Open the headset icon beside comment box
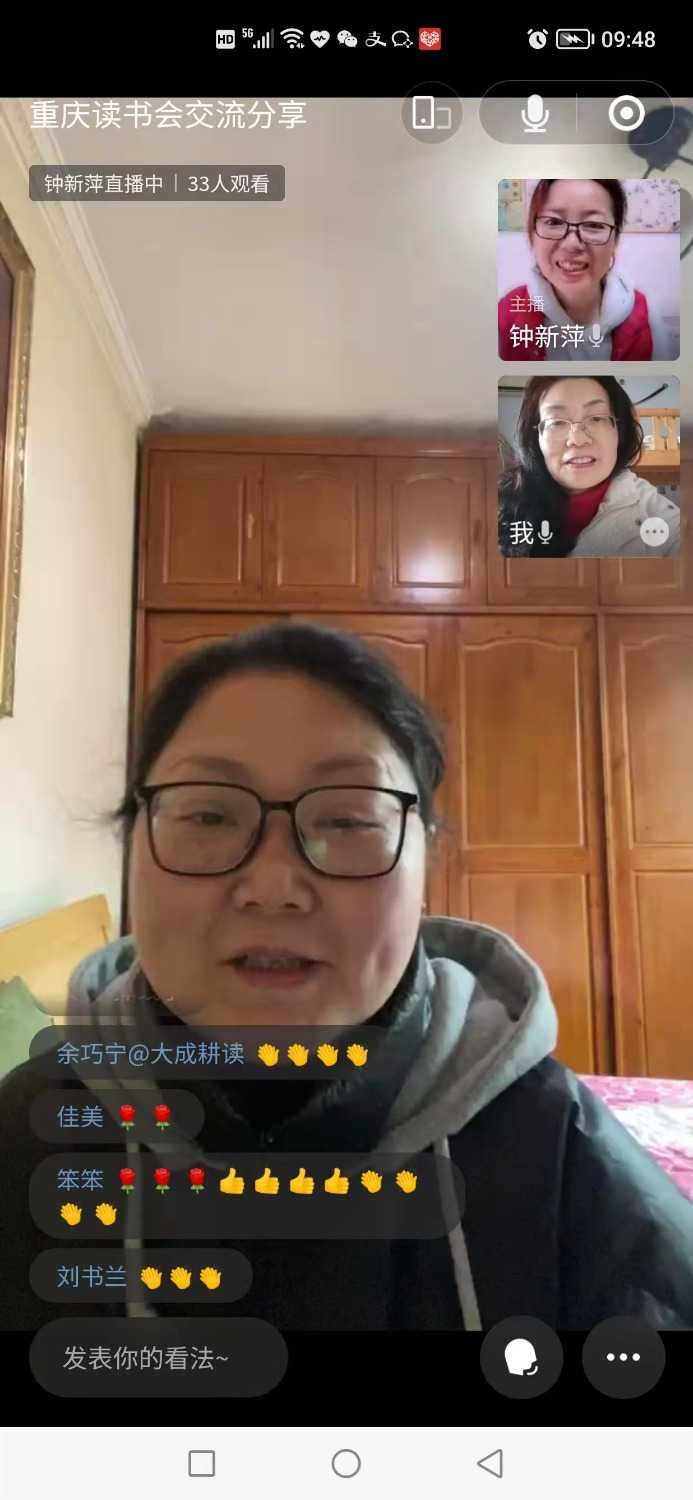The image size is (693, 1500). 521,1357
